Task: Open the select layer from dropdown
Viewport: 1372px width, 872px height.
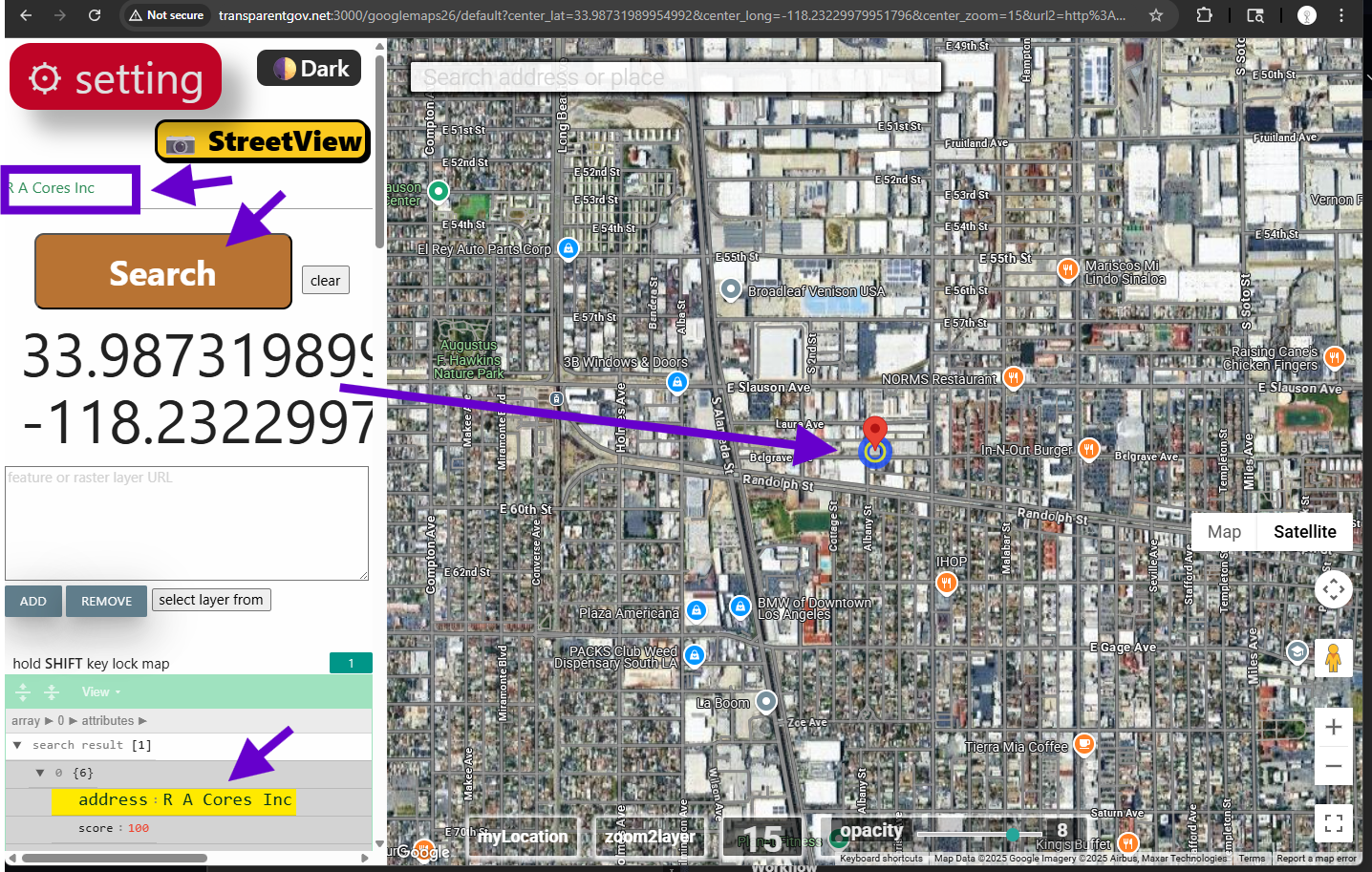Action: pos(211,600)
